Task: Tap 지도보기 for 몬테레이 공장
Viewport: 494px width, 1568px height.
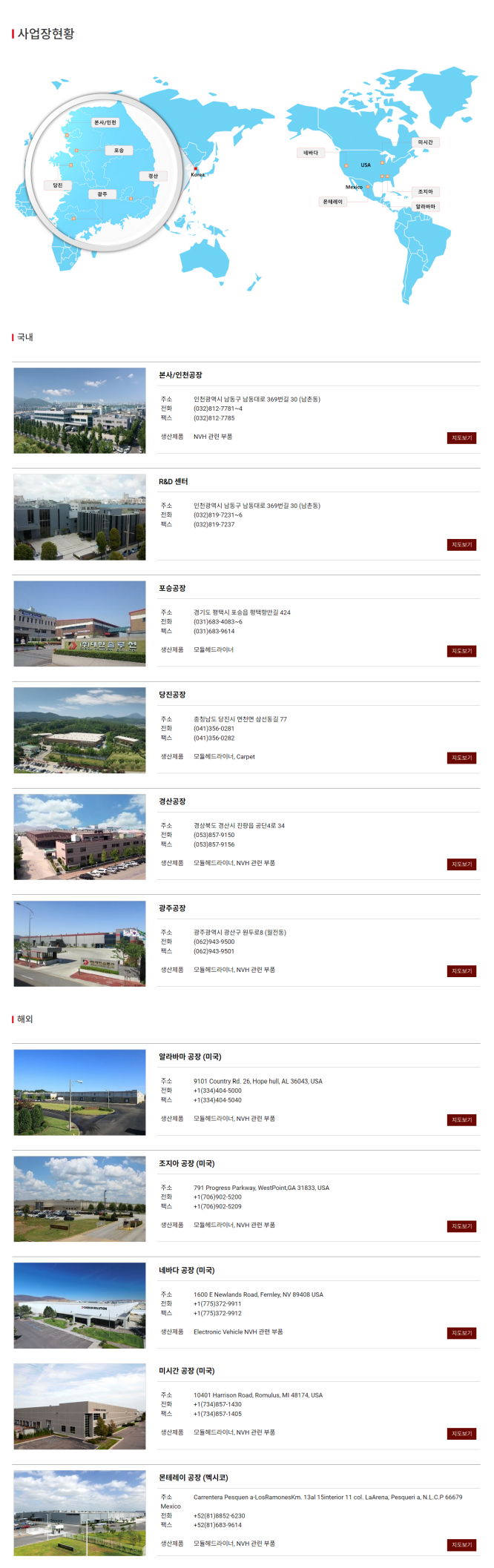Action: click(x=461, y=1545)
